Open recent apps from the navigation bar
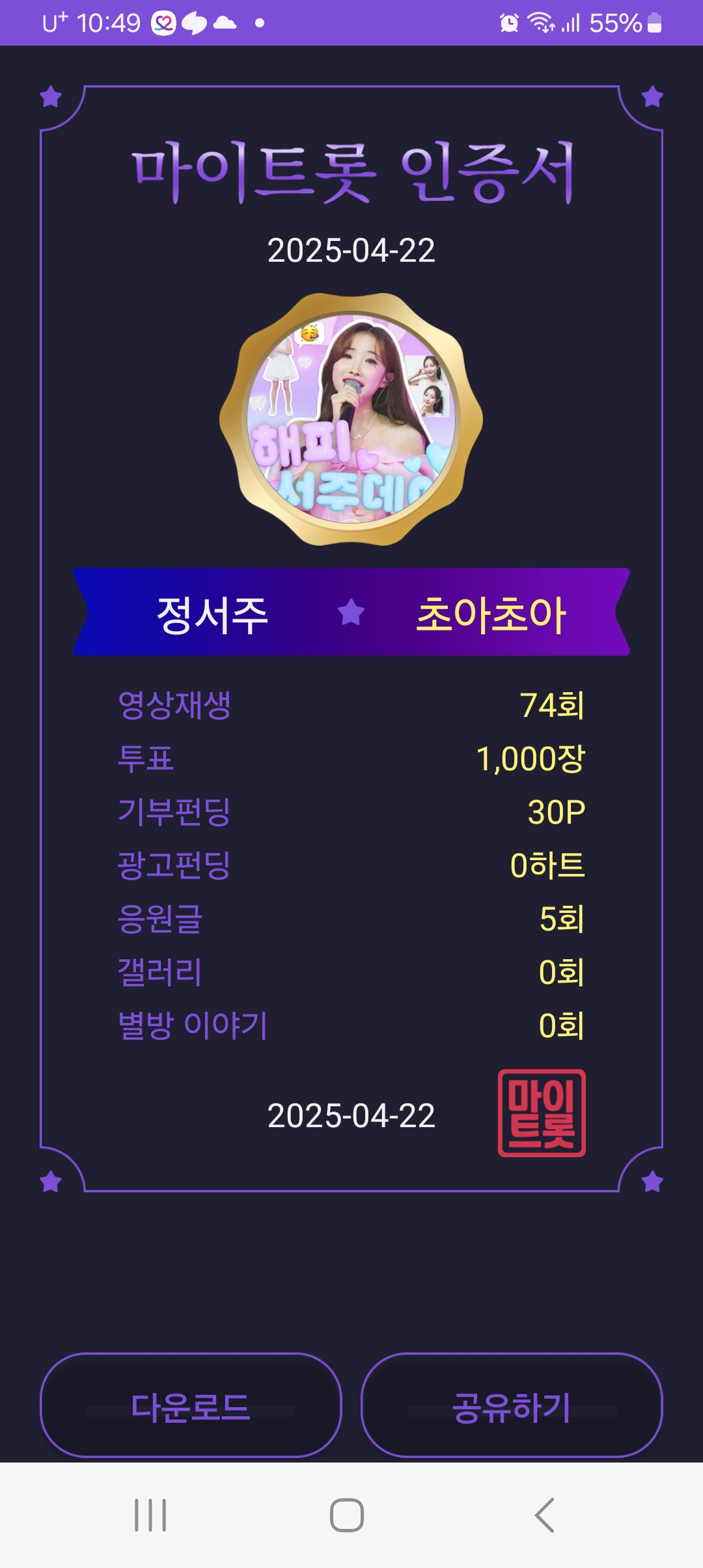 tap(150, 1515)
